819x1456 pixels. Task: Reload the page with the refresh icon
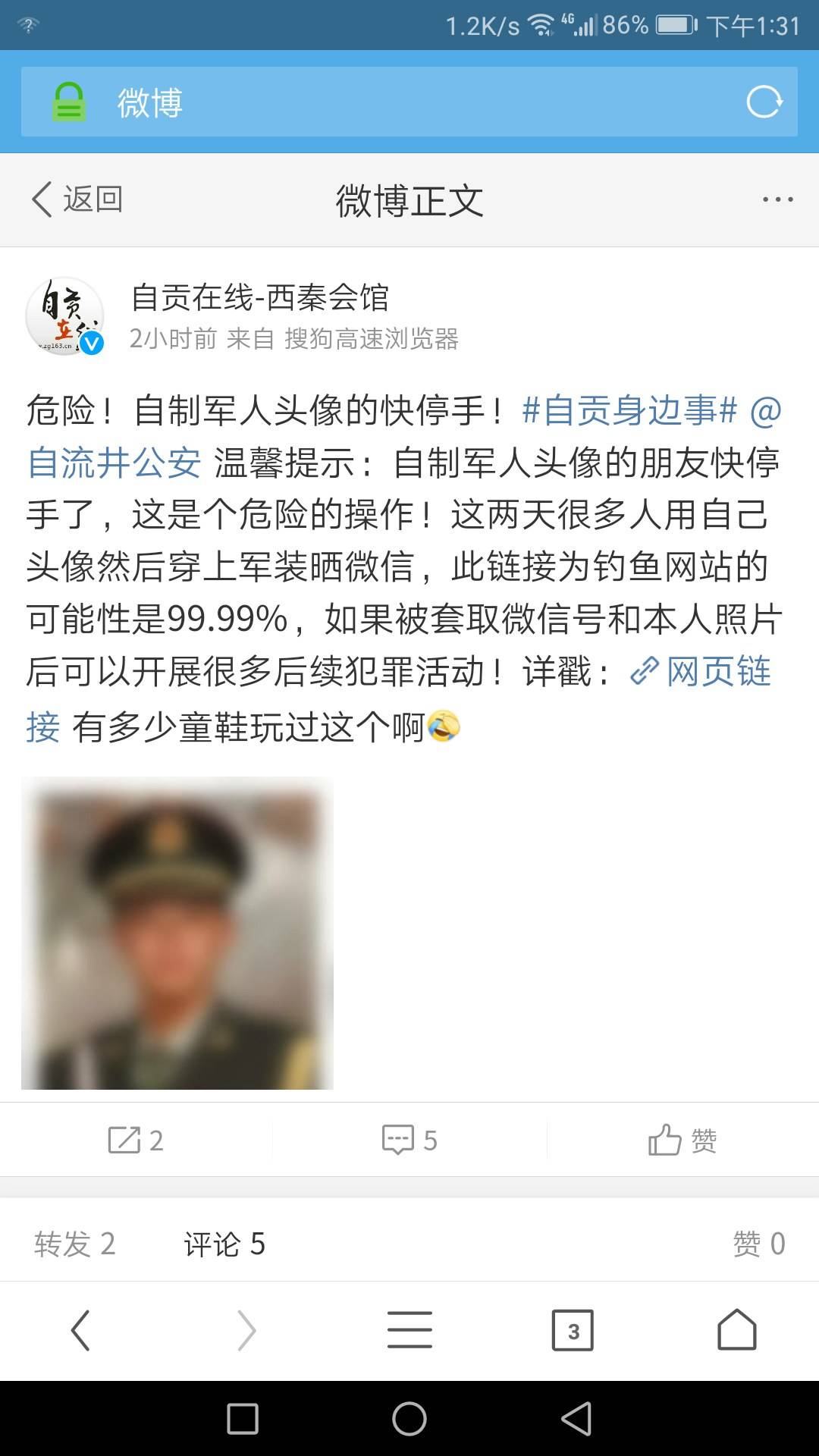[764, 102]
